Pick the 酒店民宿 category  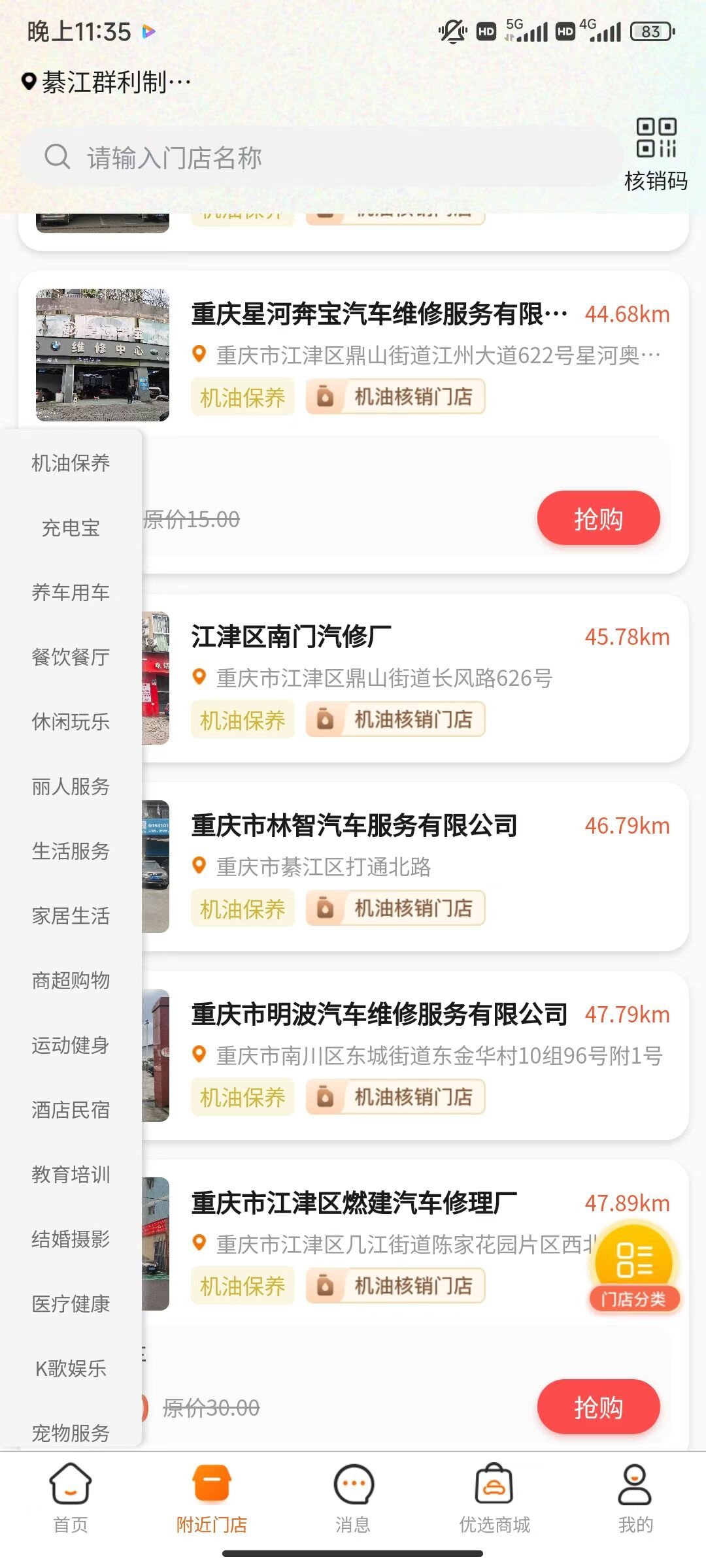pos(71,1110)
